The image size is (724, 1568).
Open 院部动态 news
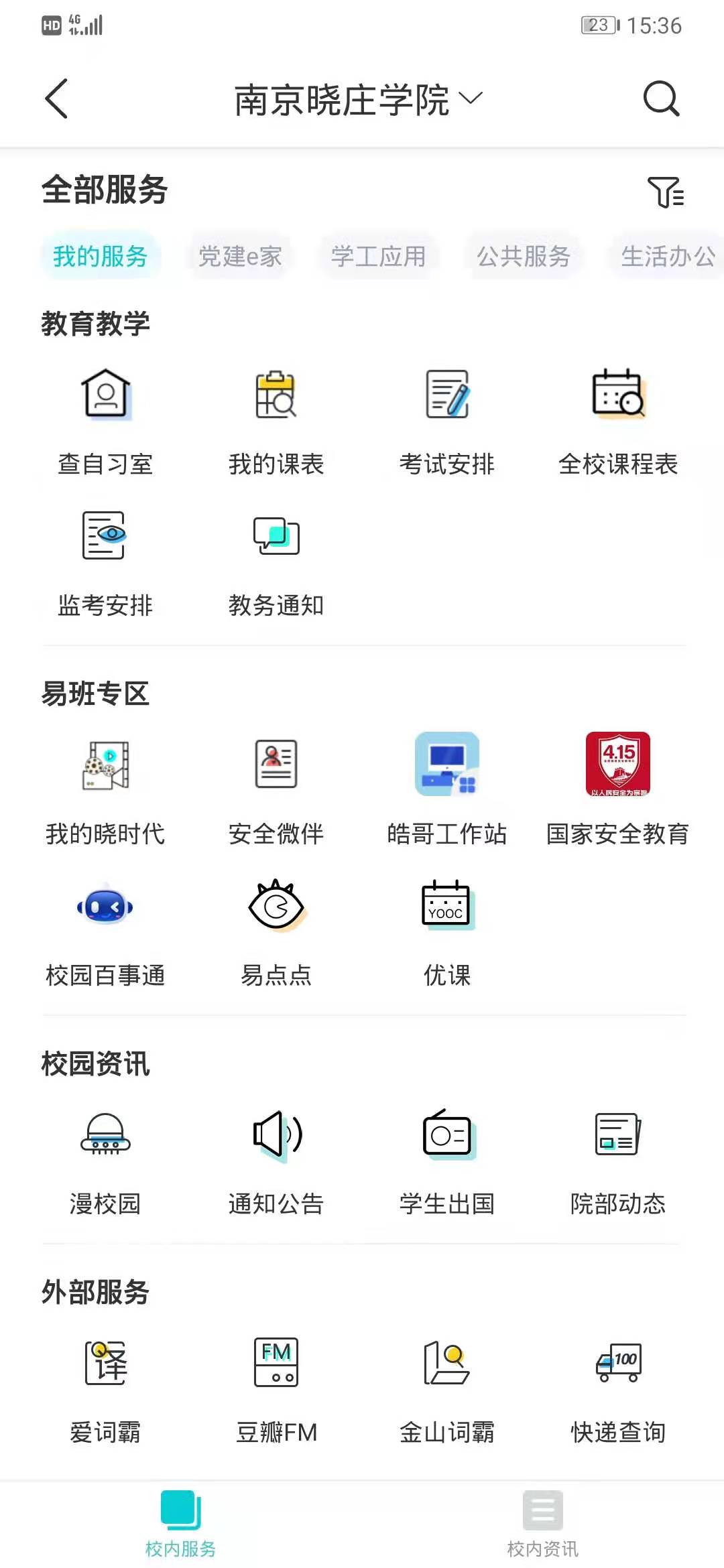(618, 1162)
